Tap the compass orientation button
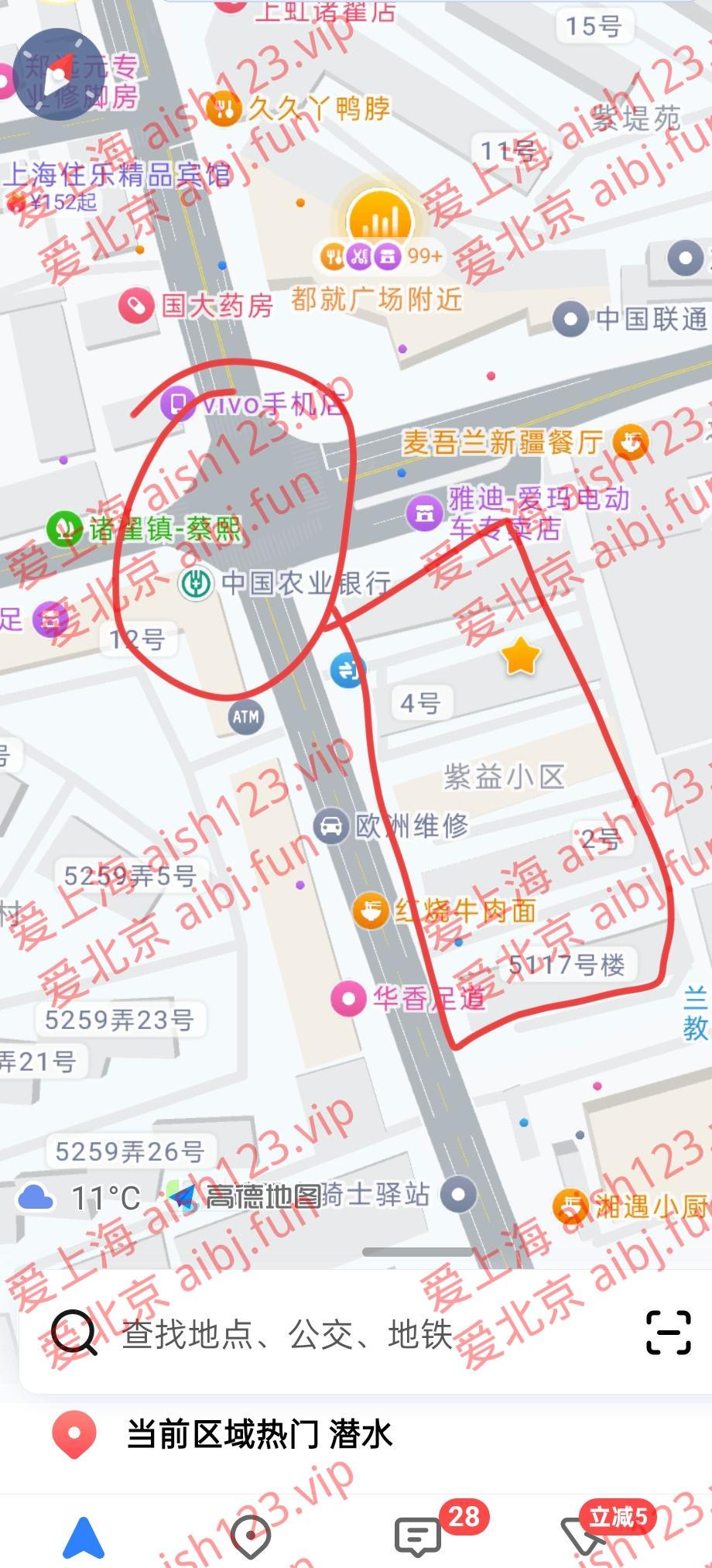The height and width of the screenshot is (1568, 712). click(x=58, y=74)
